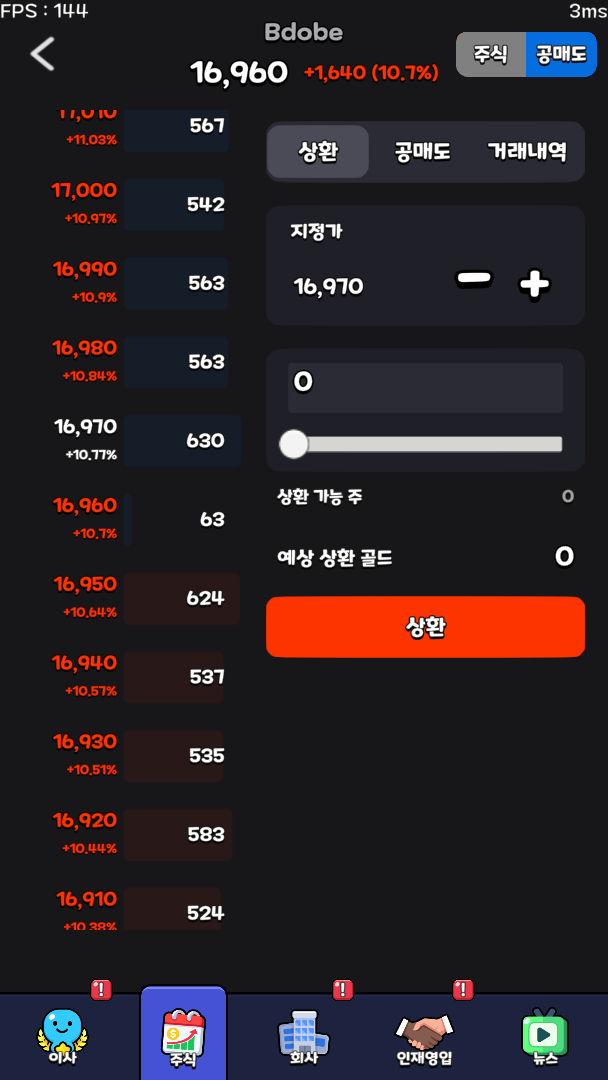Go back using the top-left arrow
This screenshot has height=1080, width=608.
tap(42, 54)
